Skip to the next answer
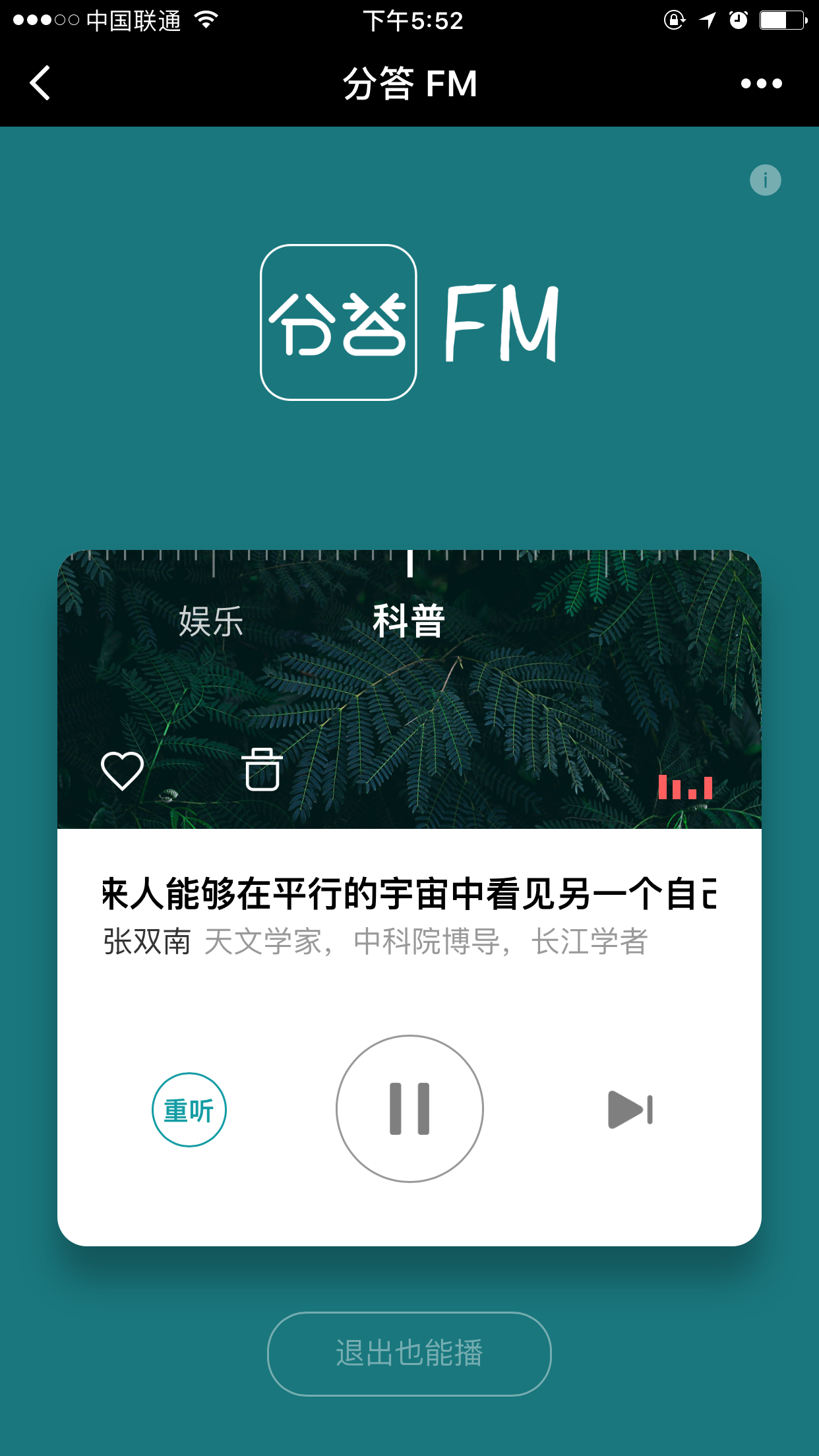 [x=630, y=1109]
